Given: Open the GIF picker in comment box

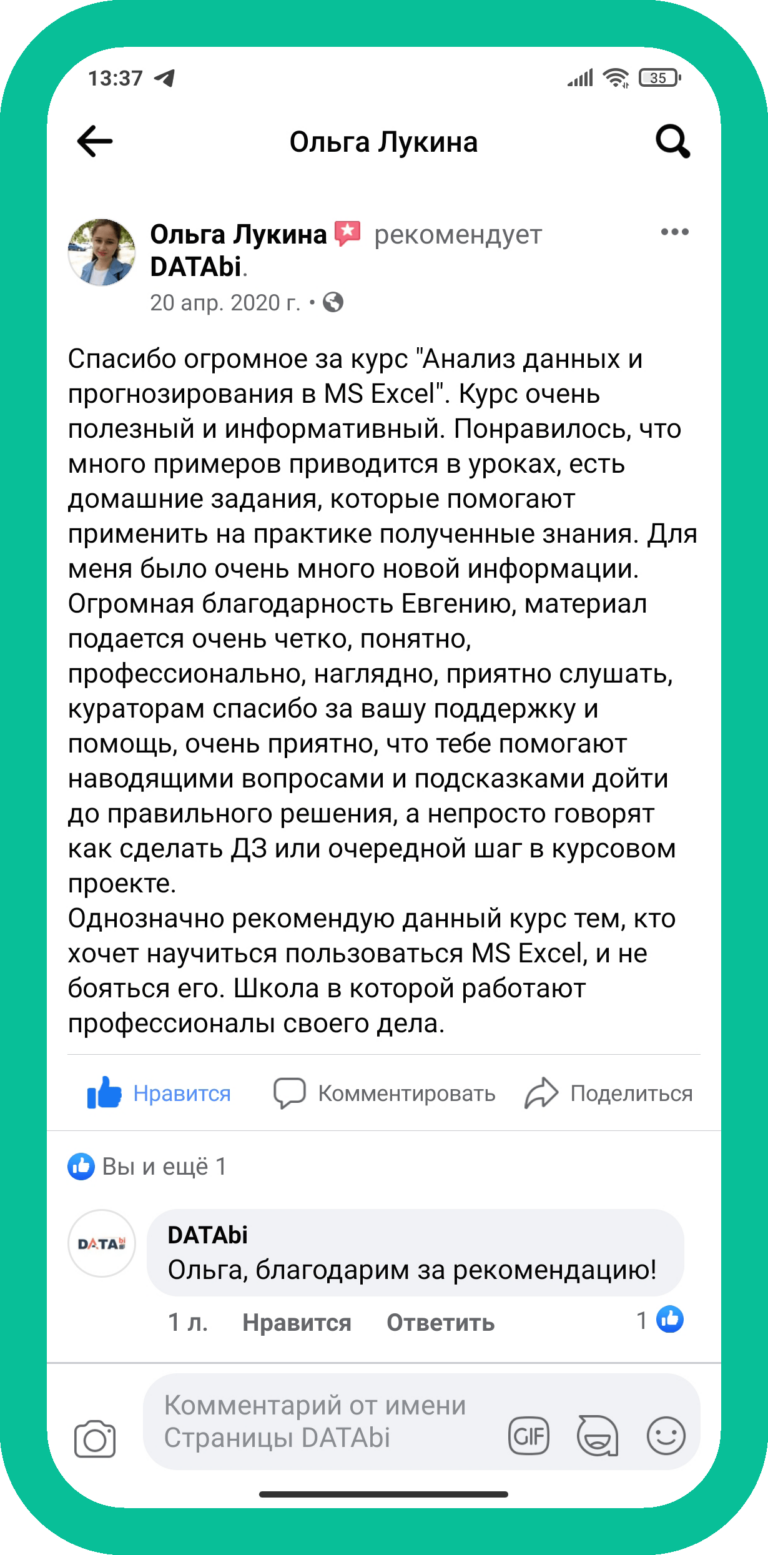Looking at the screenshot, I should tap(529, 1436).
